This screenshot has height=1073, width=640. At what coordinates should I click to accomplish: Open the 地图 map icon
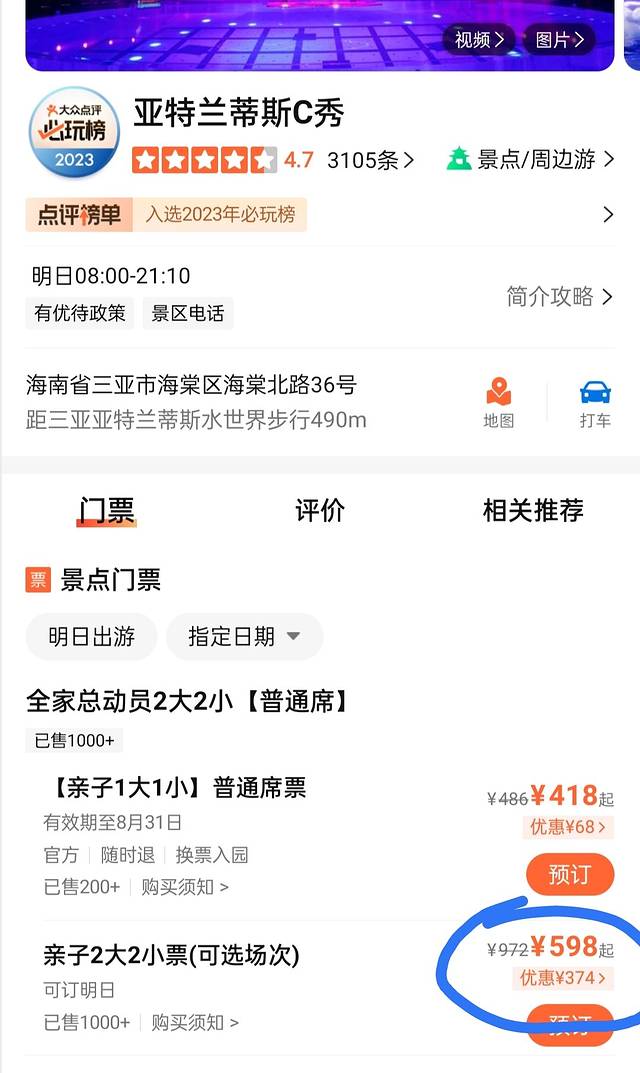tap(498, 402)
